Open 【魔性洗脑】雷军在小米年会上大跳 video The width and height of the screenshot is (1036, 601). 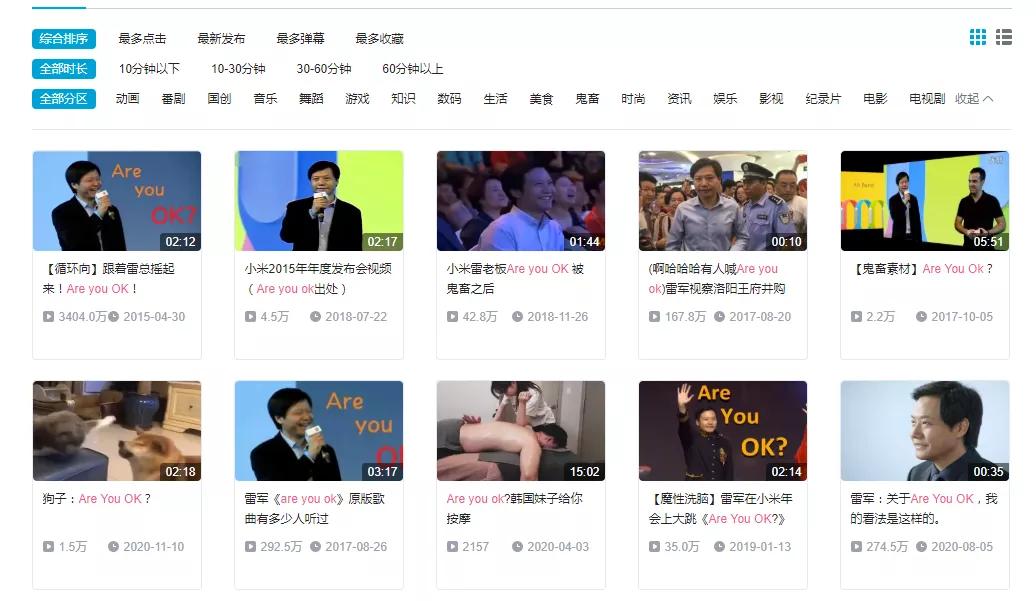coord(723,431)
